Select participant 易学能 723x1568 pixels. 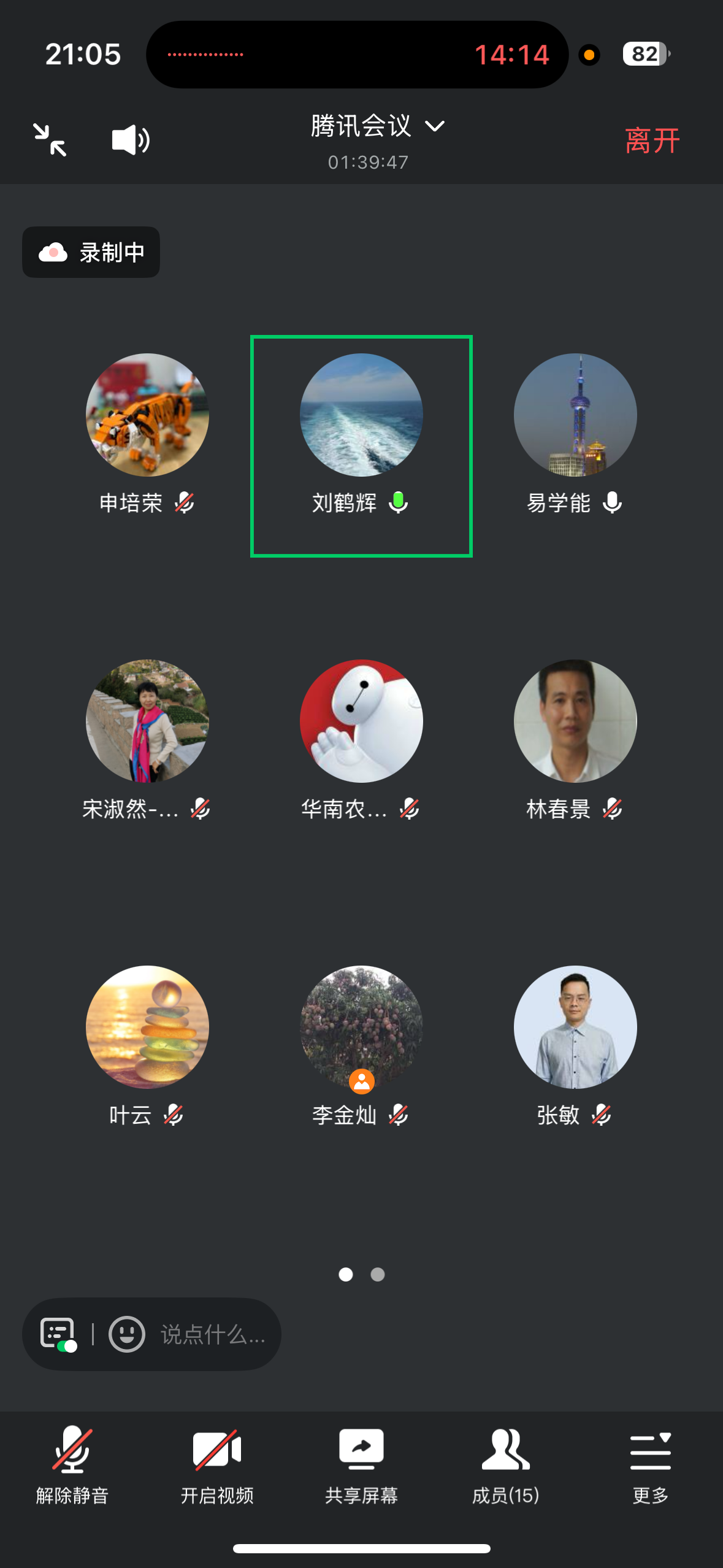pyautogui.click(x=575, y=415)
